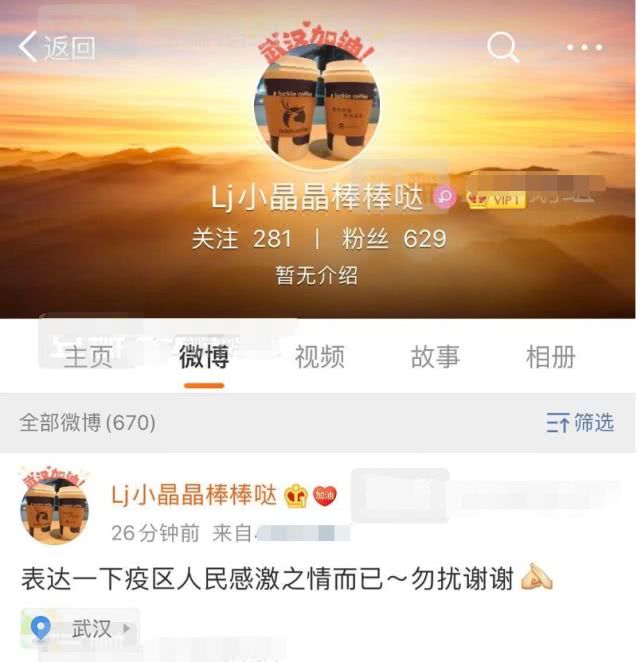Image resolution: width=641 pixels, height=662 pixels.
Task: Tap the VIP1 membership badge
Action: pyautogui.click(x=496, y=200)
